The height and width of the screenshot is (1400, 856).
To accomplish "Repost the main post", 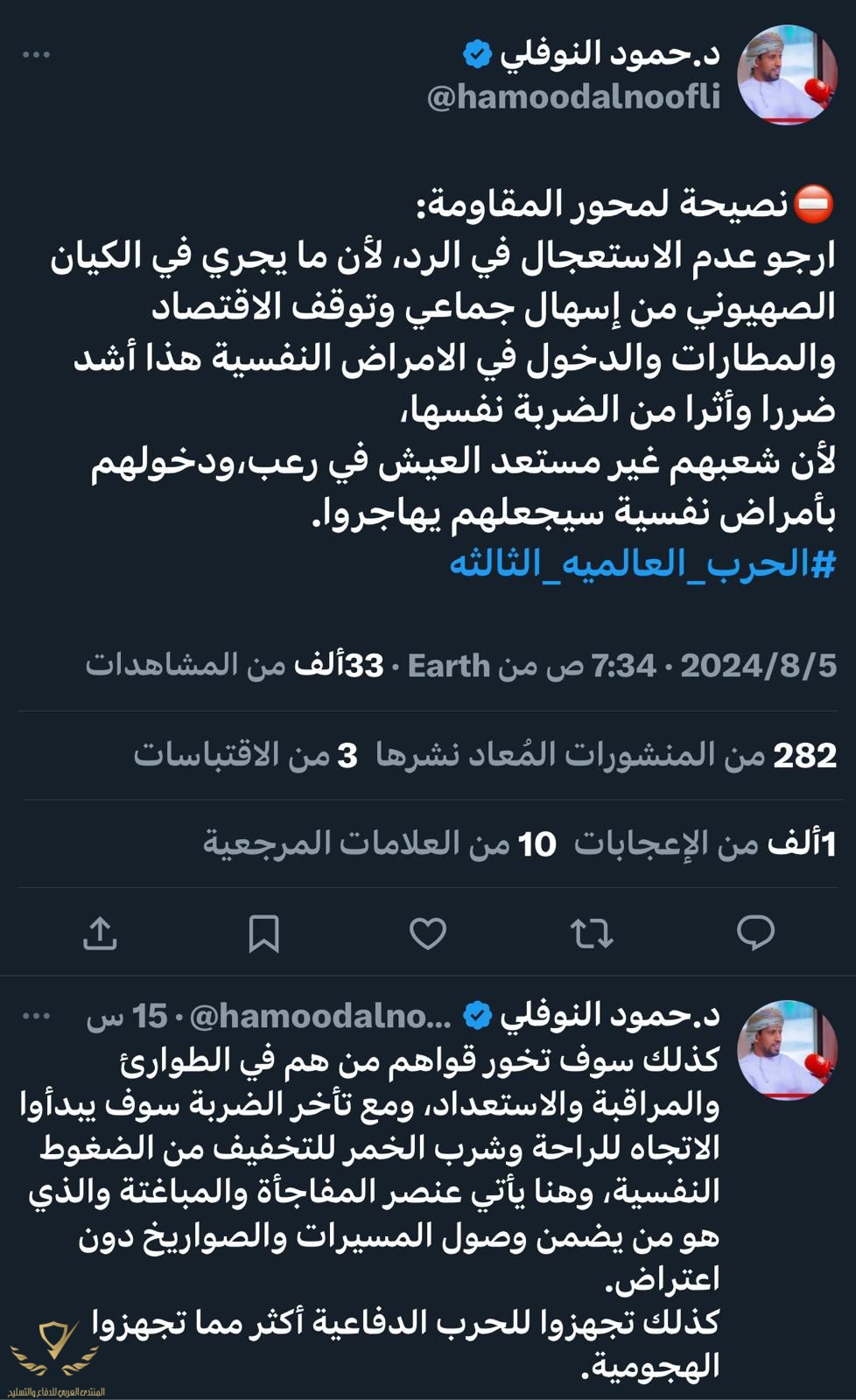I will (592, 934).
